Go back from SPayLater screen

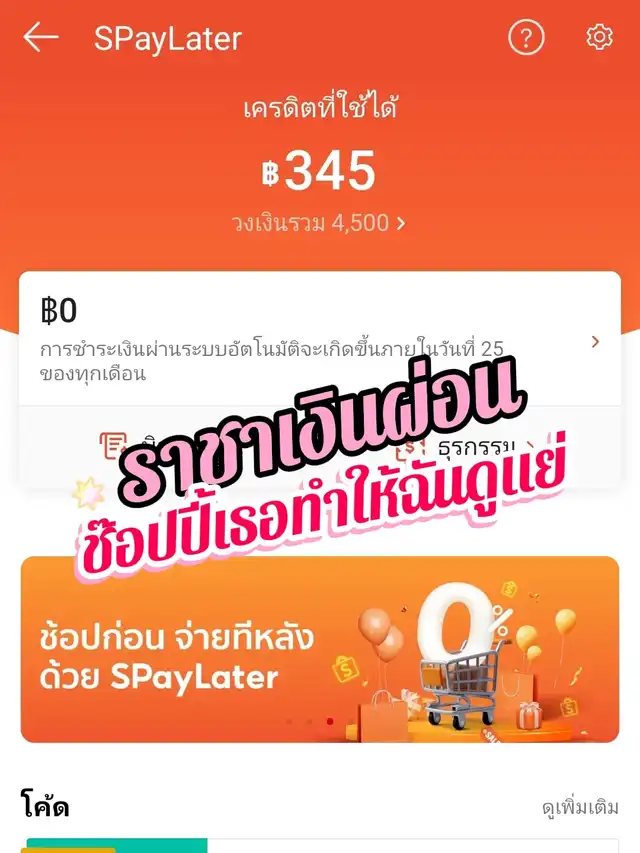tap(41, 38)
